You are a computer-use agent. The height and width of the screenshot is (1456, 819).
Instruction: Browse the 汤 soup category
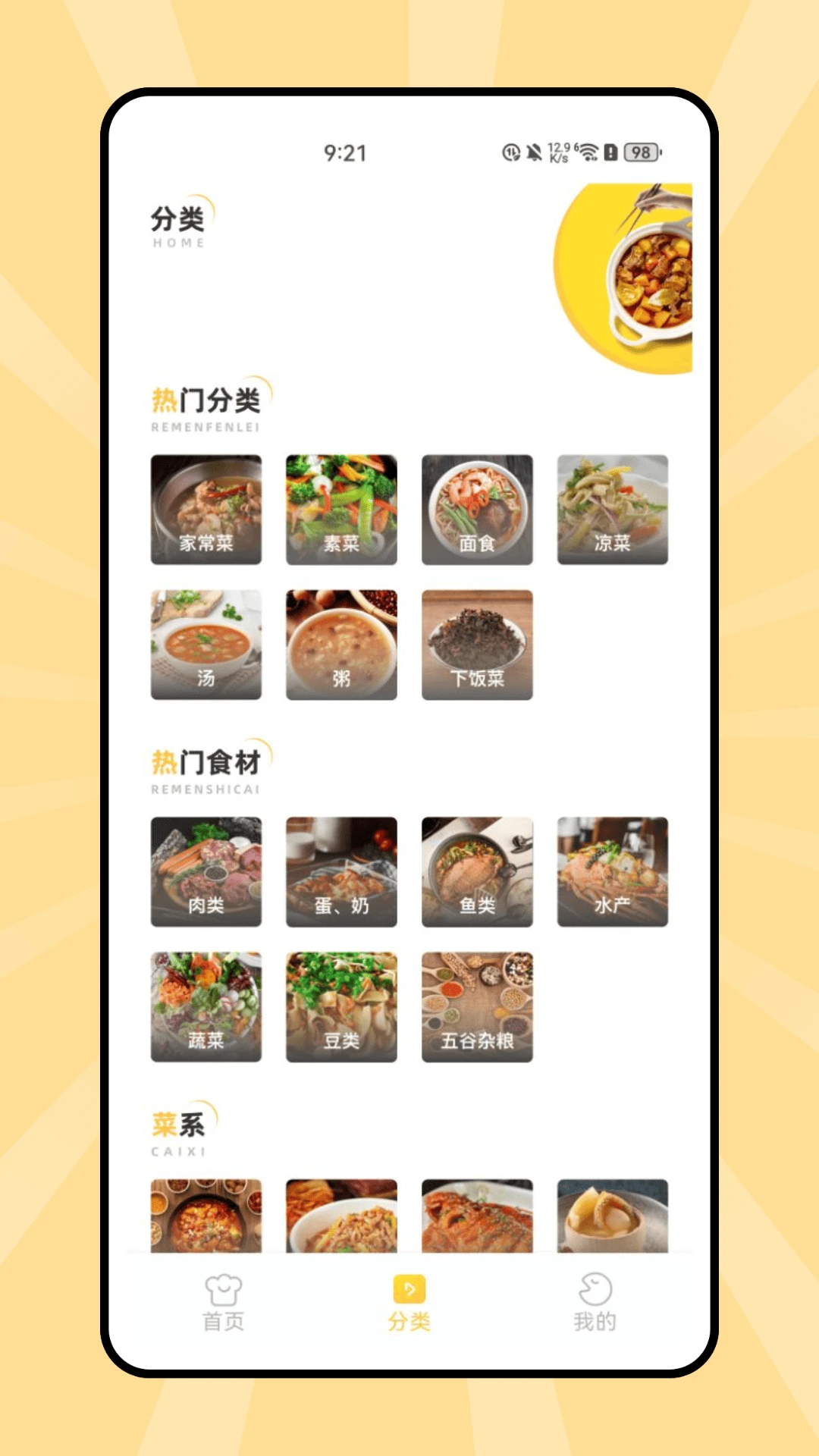tap(206, 643)
